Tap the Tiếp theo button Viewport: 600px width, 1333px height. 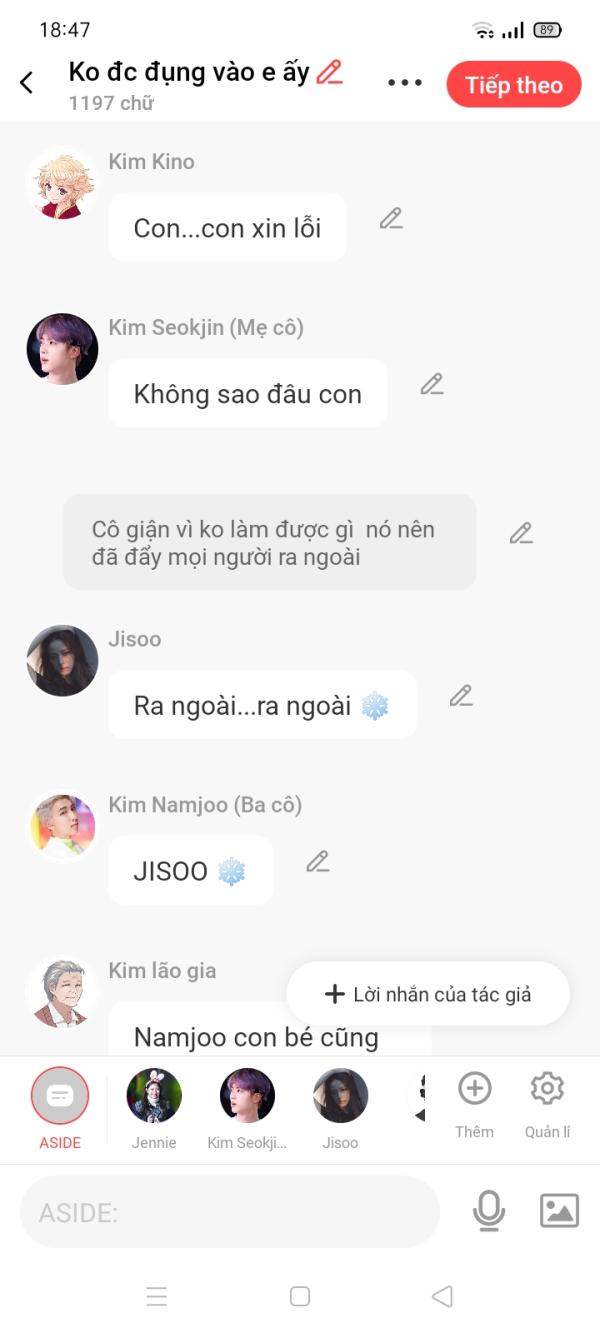pyautogui.click(x=514, y=85)
